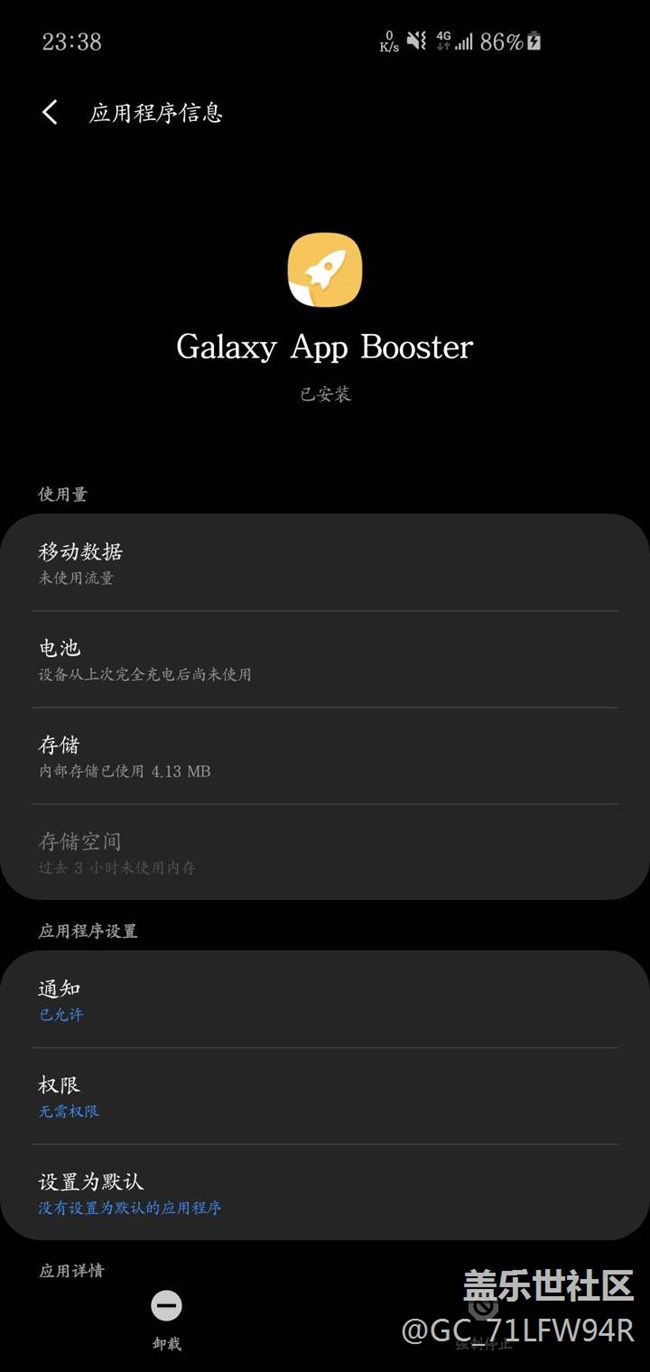
Task: Tap 卸载 to uninstall the app
Action: click(167, 1320)
